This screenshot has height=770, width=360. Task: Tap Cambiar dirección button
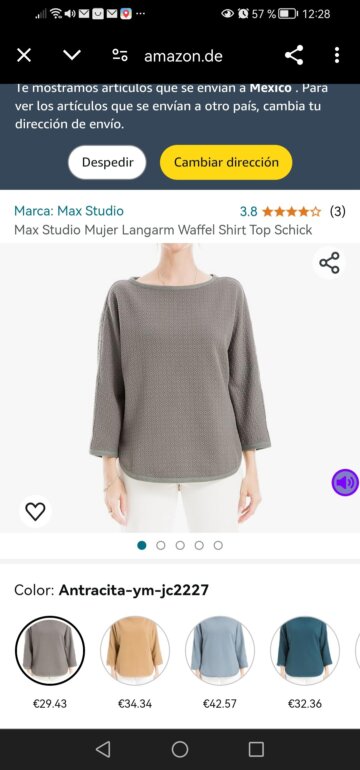pos(226,163)
